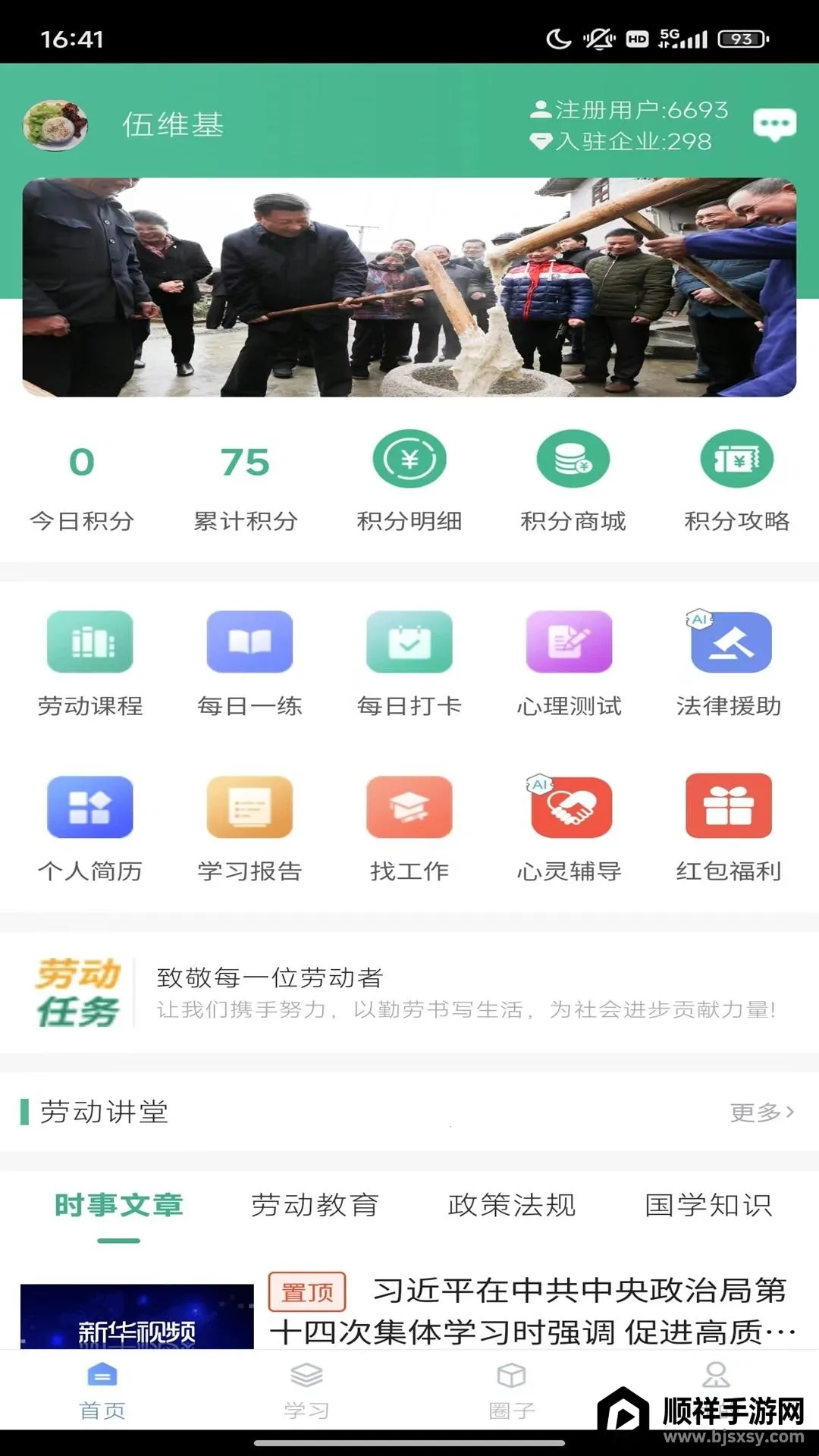Select the 国学知识 tab
Image resolution: width=819 pixels, height=1456 pixels.
click(708, 1205)
